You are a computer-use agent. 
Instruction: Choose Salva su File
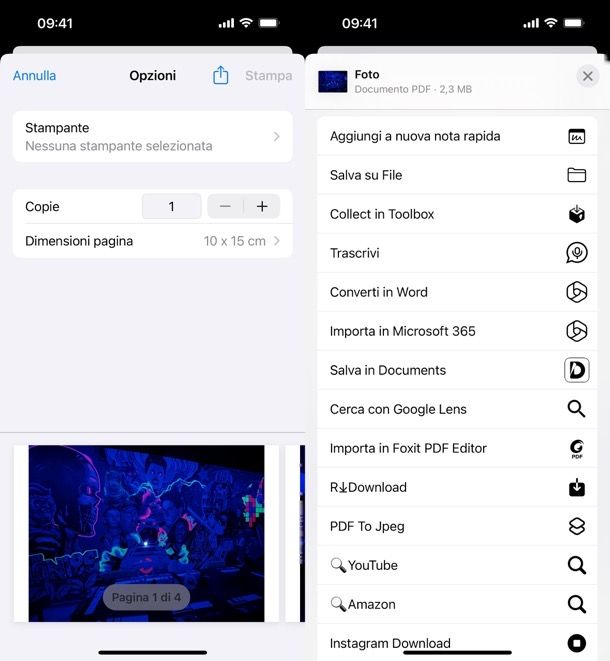[x=457, y=175]
